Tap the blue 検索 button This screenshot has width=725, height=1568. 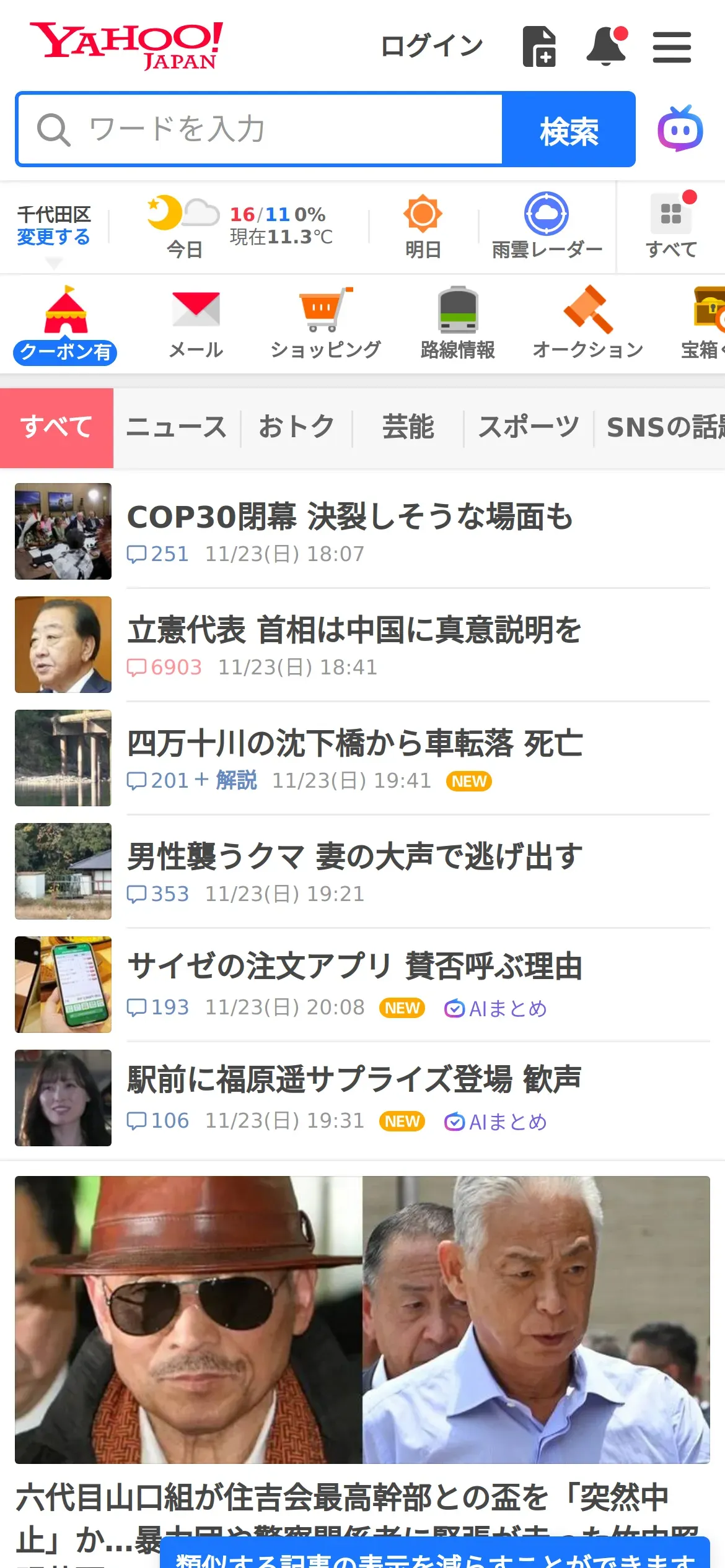[x=568, y=129]
